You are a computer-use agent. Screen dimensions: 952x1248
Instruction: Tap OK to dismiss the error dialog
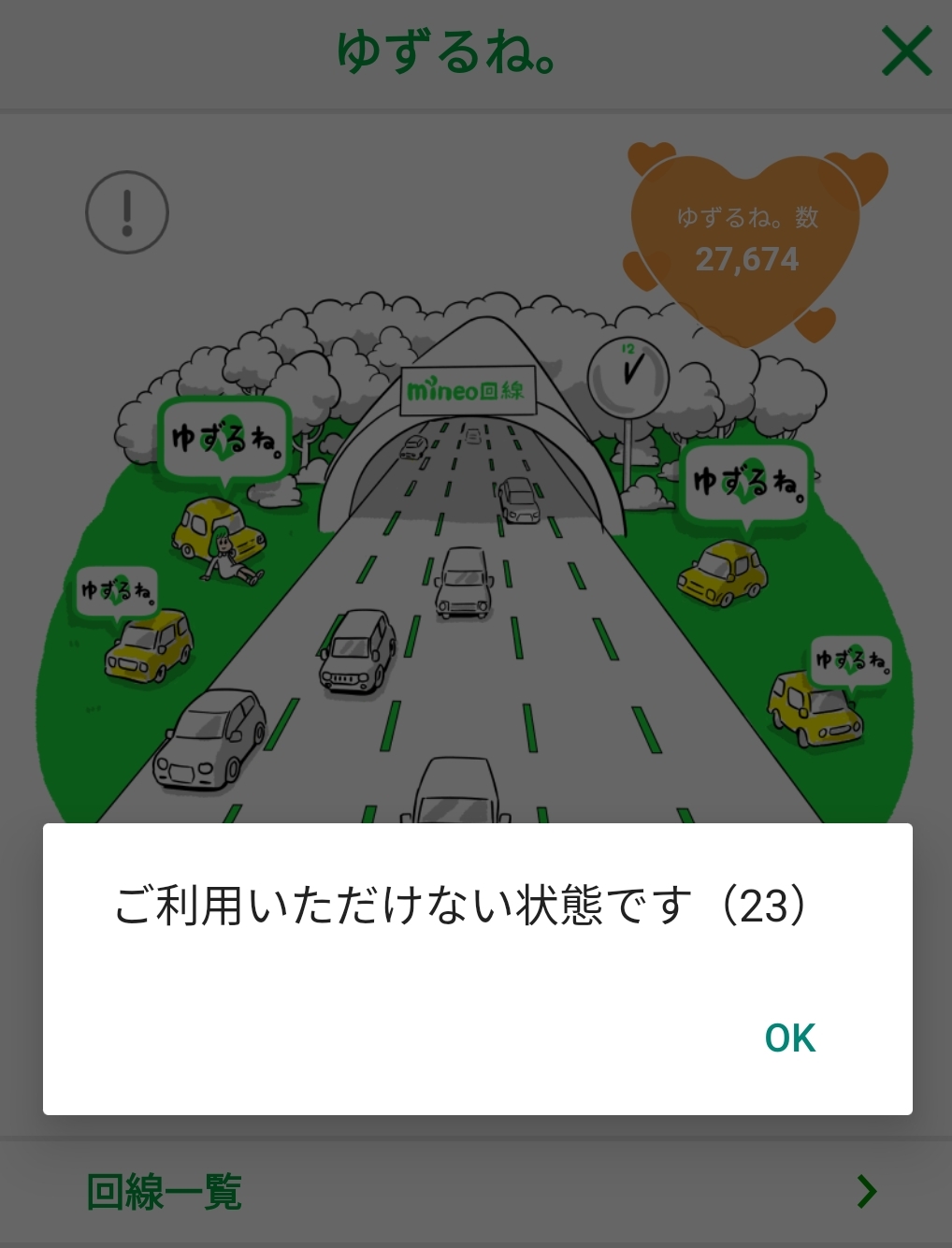[790, 1038]
